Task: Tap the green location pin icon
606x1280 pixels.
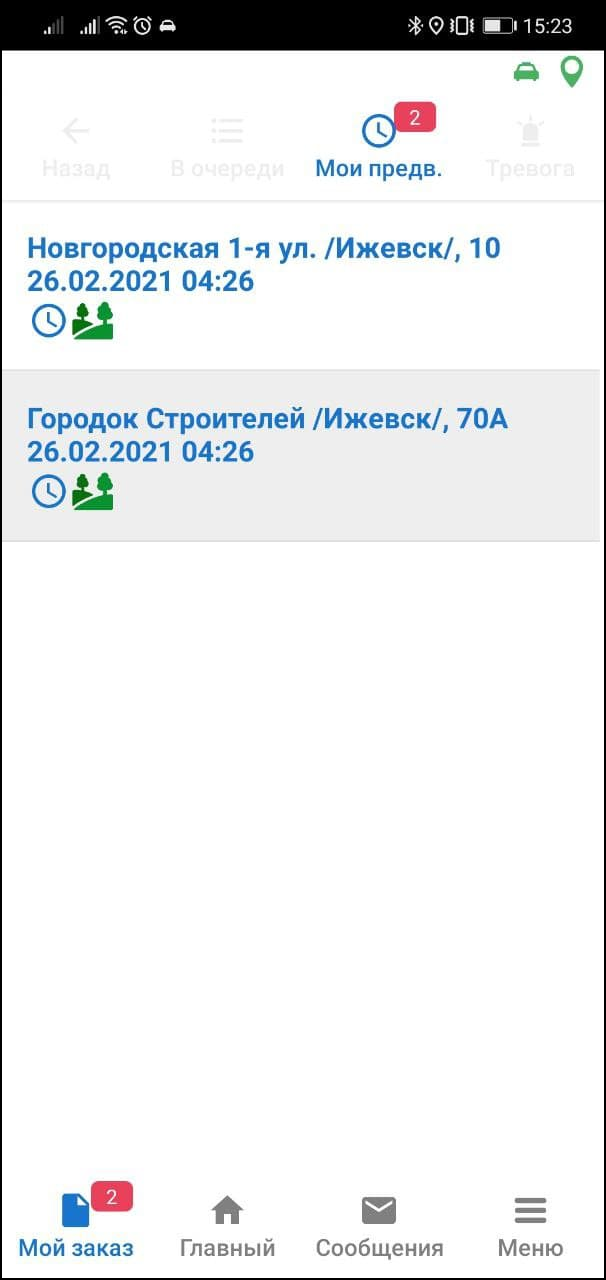Action: point(571,72)
